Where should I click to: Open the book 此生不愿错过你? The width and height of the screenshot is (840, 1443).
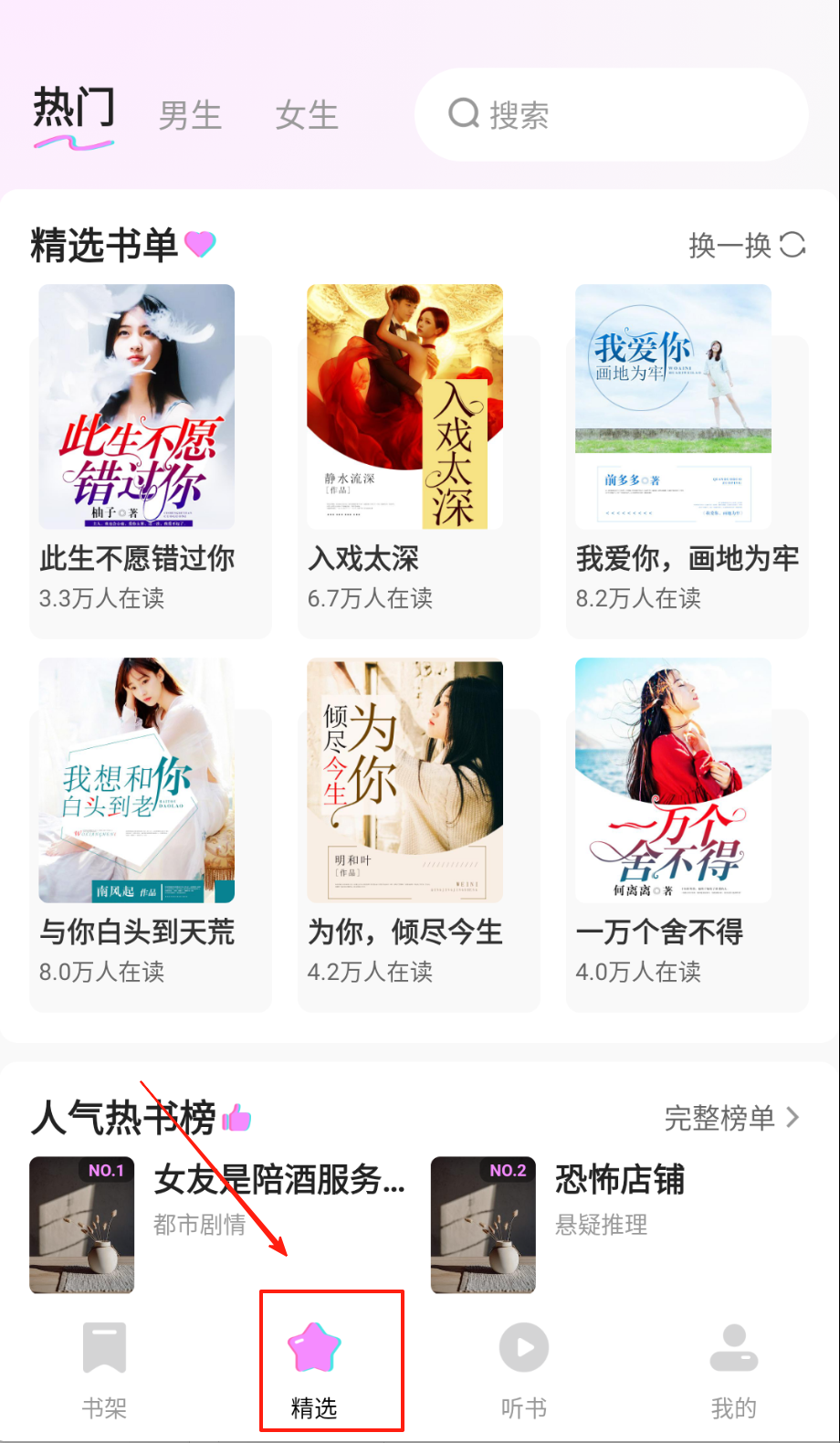[x=137, y=407]
